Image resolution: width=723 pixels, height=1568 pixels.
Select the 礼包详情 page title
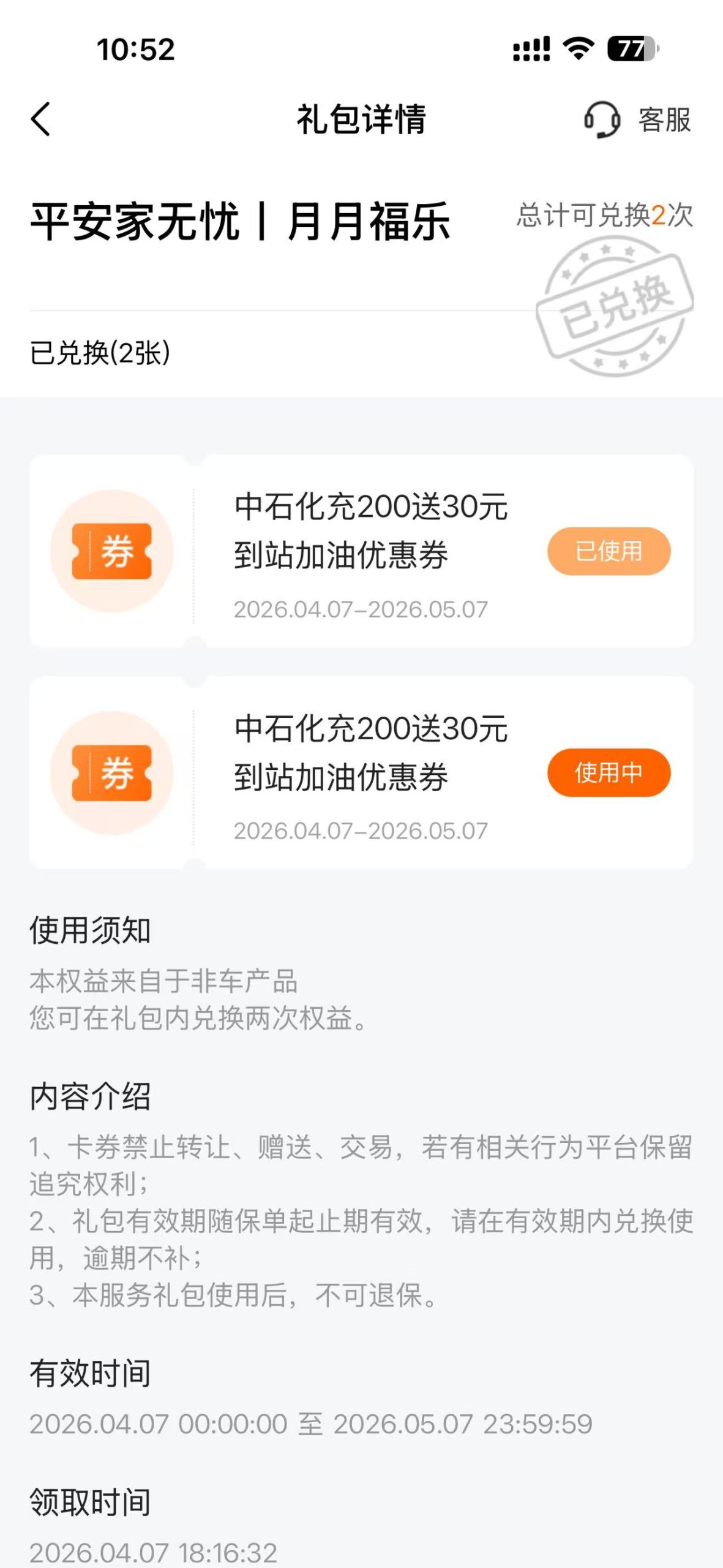pyautogui.click(x=361, y=120)
